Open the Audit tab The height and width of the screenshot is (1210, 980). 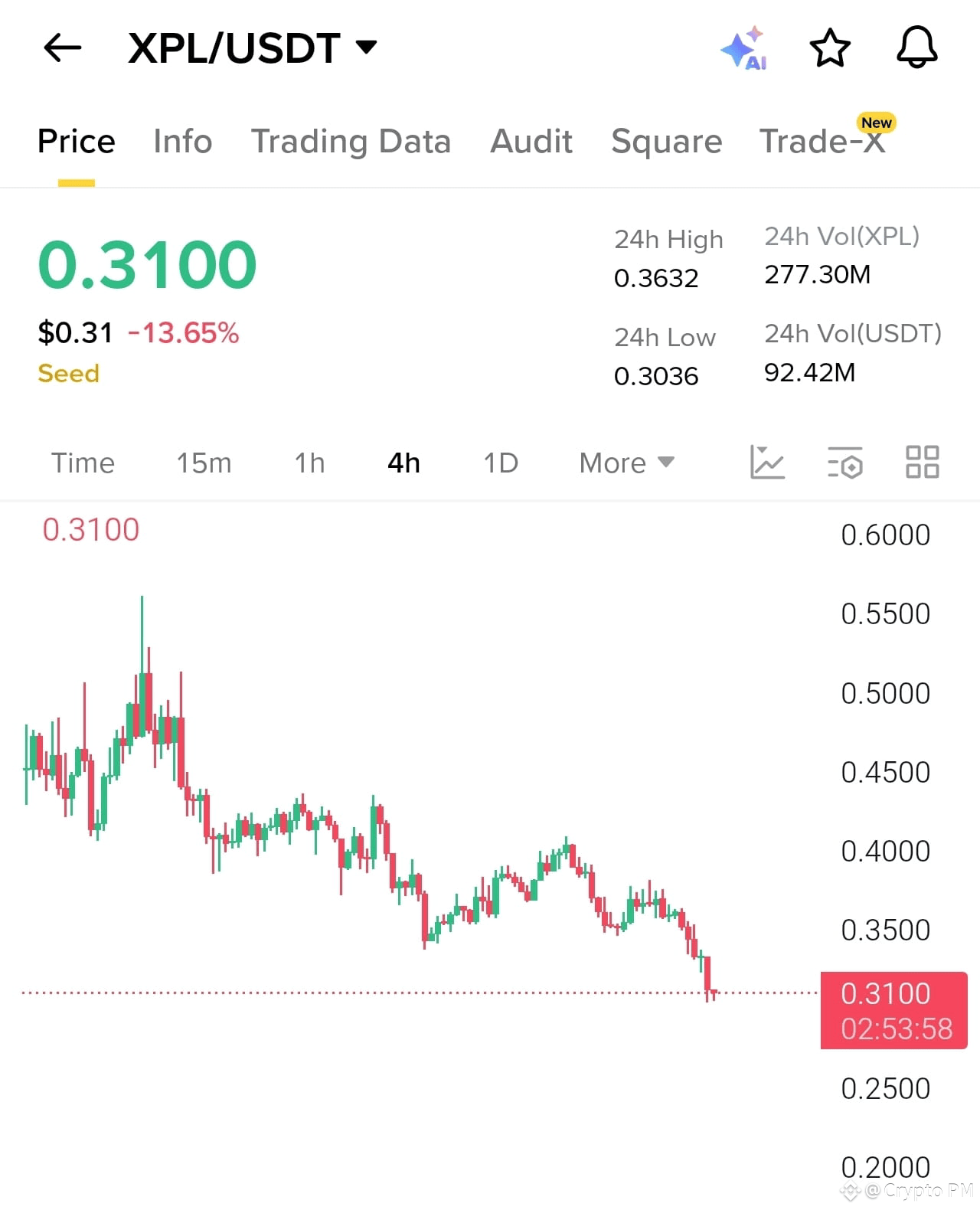click(531, 141)
